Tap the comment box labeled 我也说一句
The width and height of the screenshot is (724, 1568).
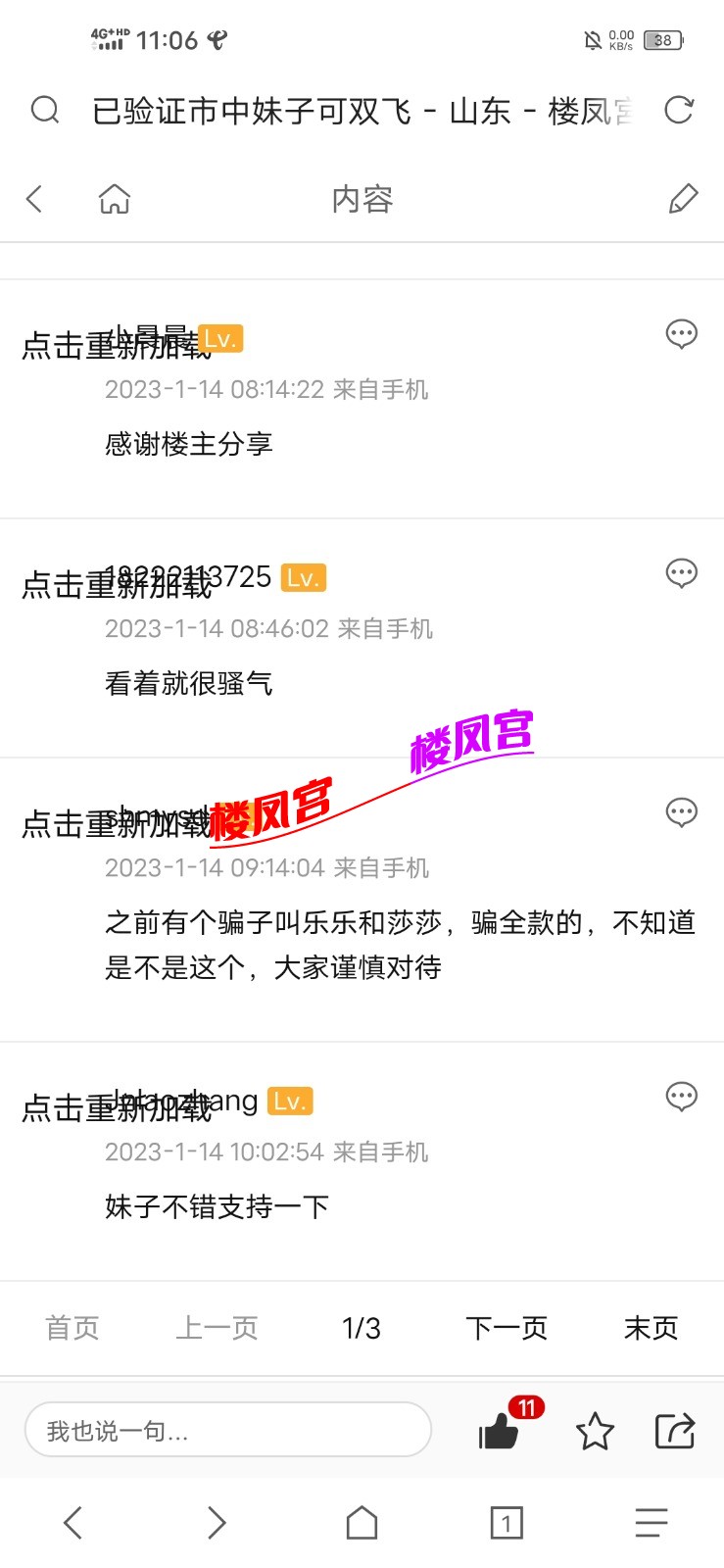(228, 1430)
